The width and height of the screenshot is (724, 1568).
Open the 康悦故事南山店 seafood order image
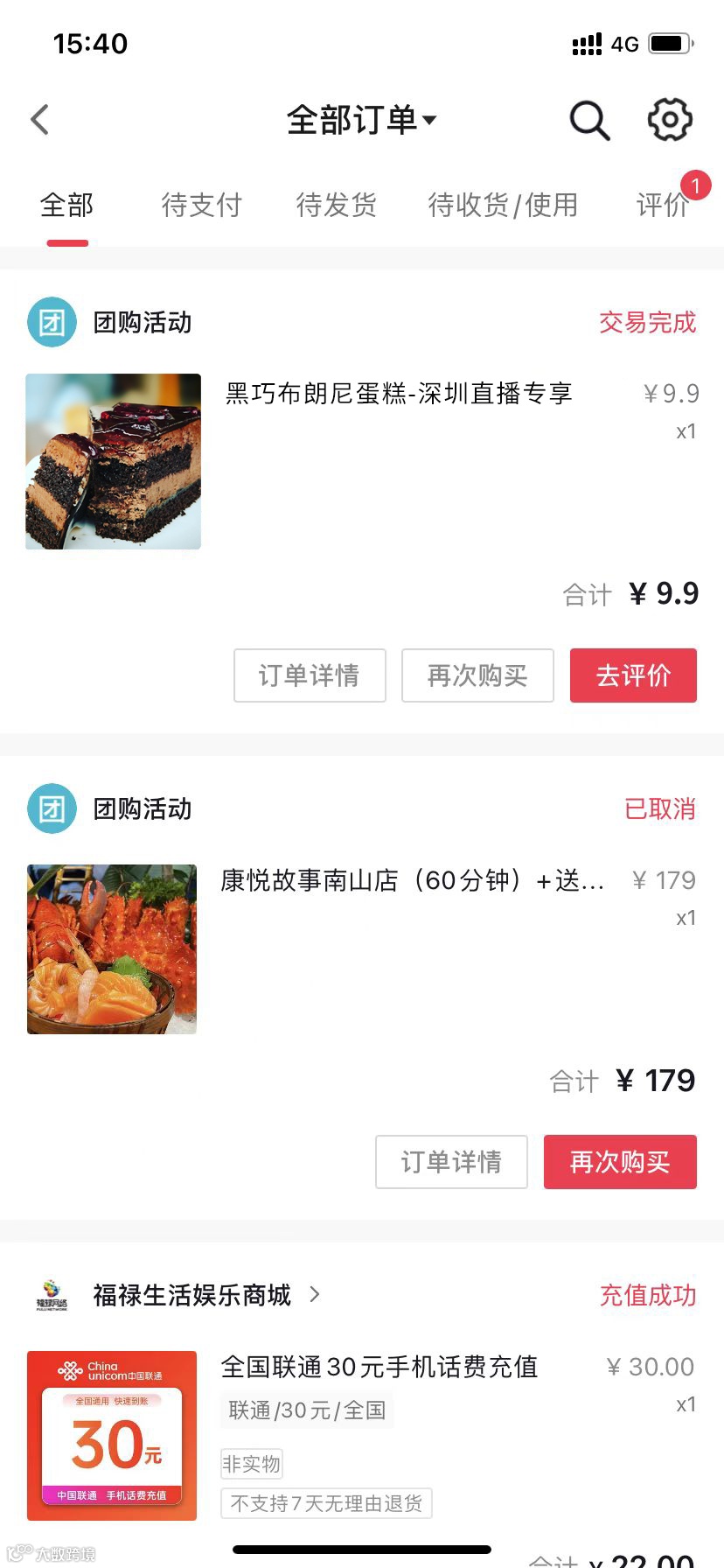click(x=112, y=949)
